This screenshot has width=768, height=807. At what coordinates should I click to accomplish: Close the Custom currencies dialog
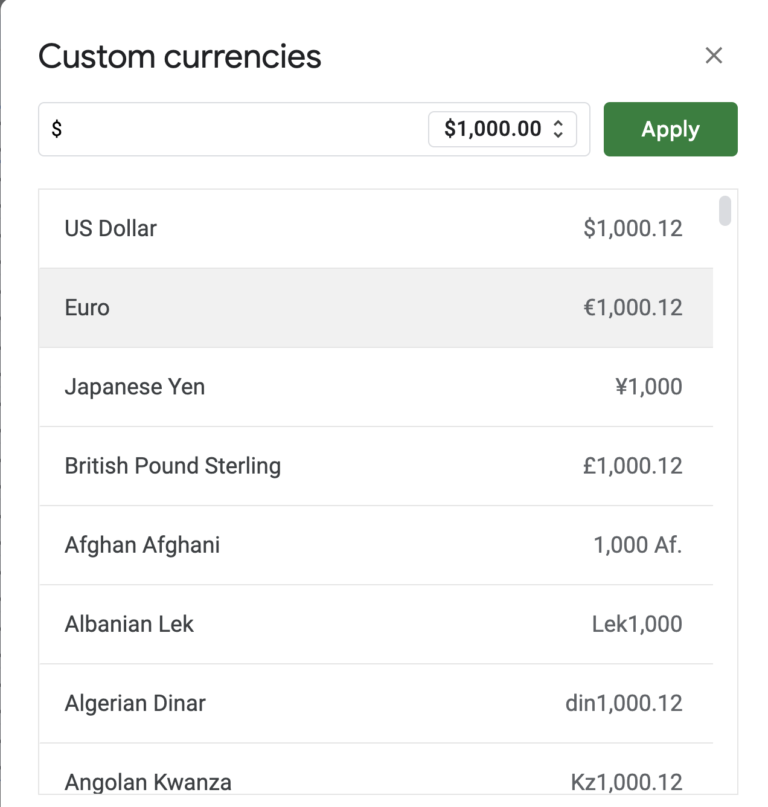tap(714, 55)
